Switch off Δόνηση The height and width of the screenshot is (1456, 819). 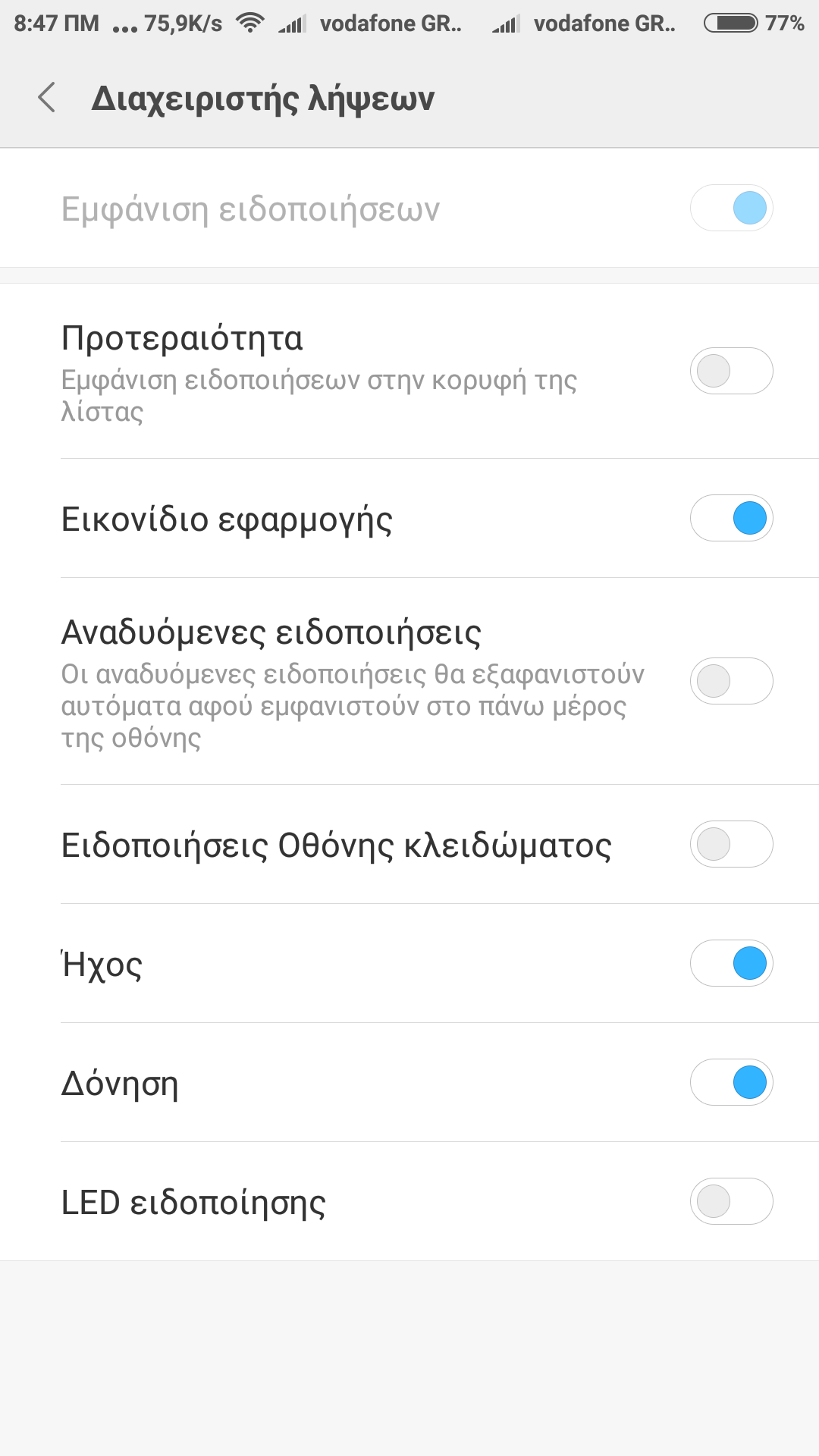point(731,1082)
